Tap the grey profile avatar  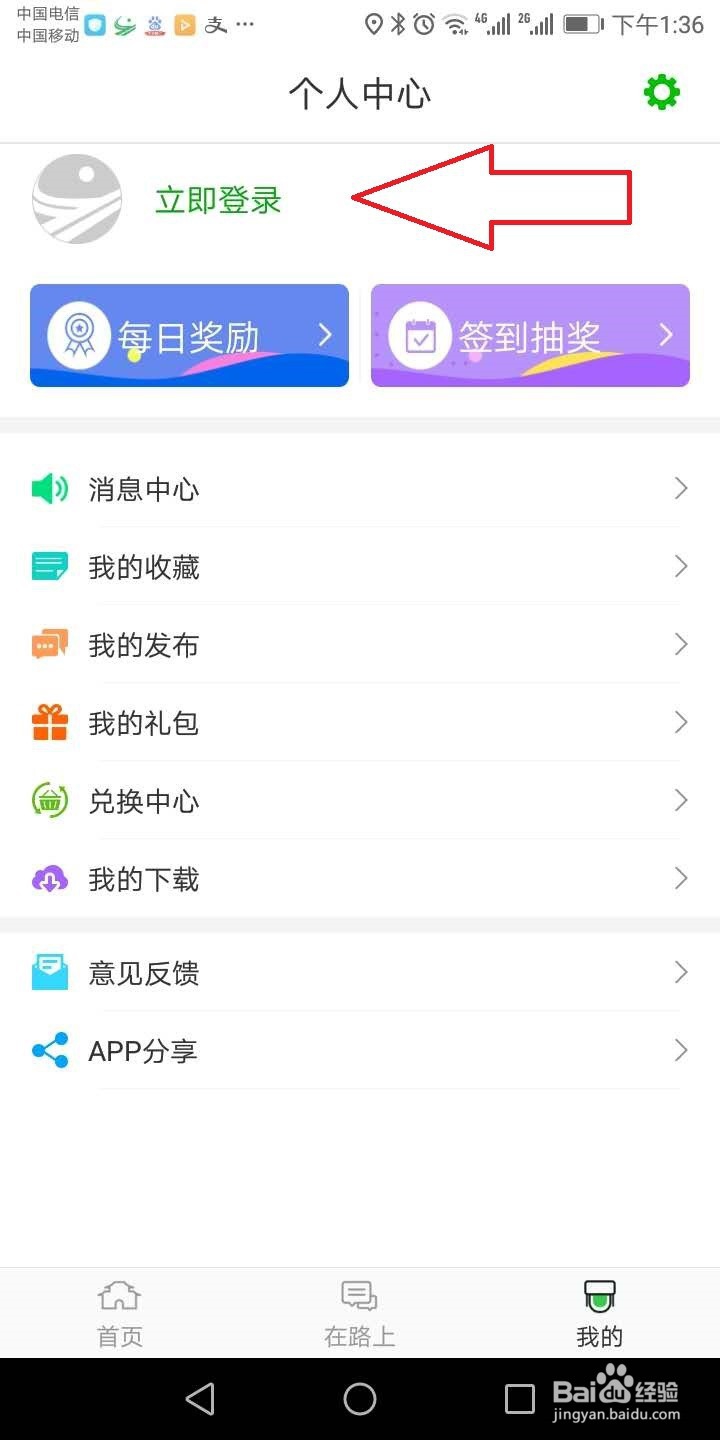click(77, 199)
